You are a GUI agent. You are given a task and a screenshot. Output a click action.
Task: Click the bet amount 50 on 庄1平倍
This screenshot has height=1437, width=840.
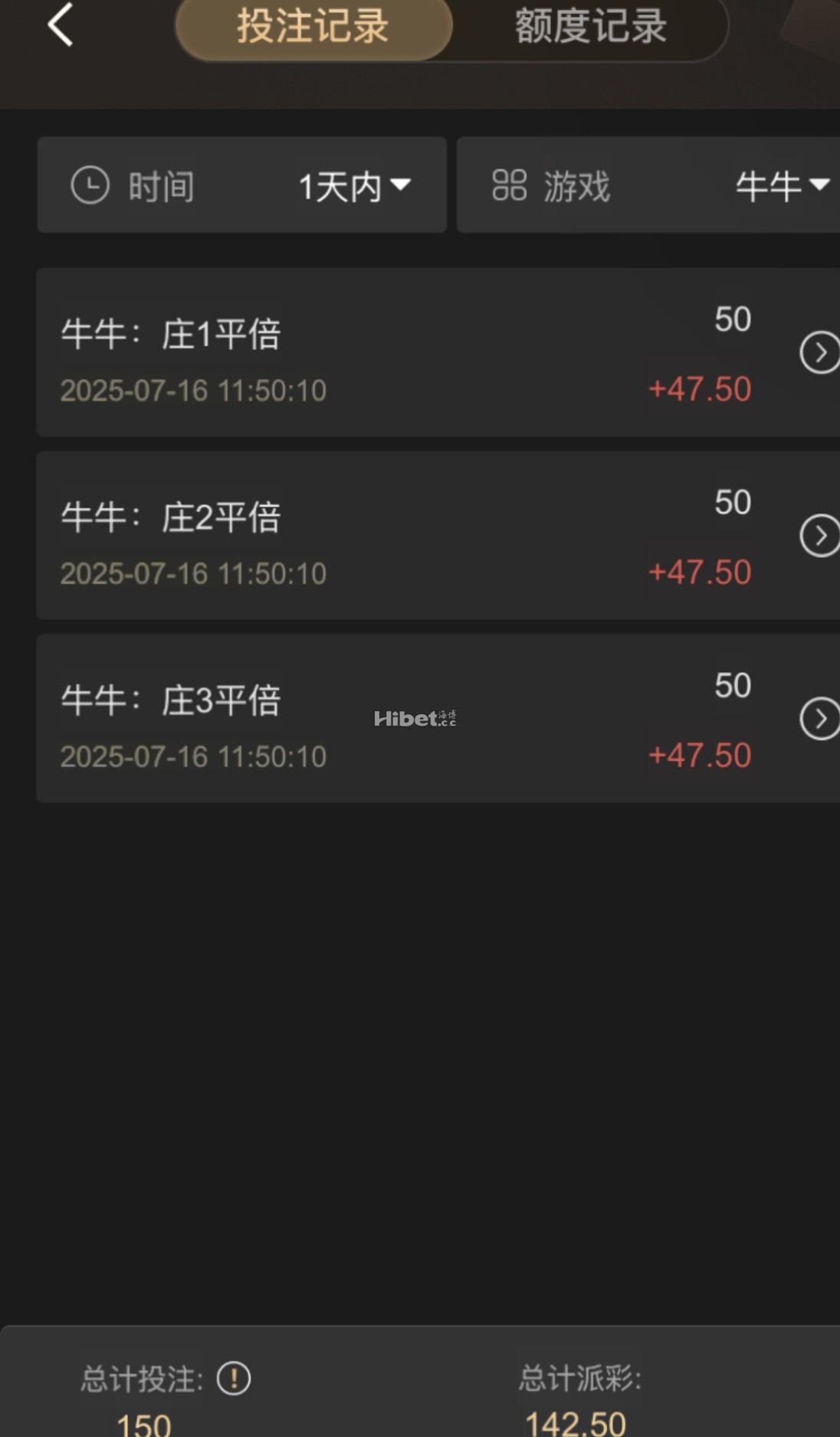pos(733,320)
